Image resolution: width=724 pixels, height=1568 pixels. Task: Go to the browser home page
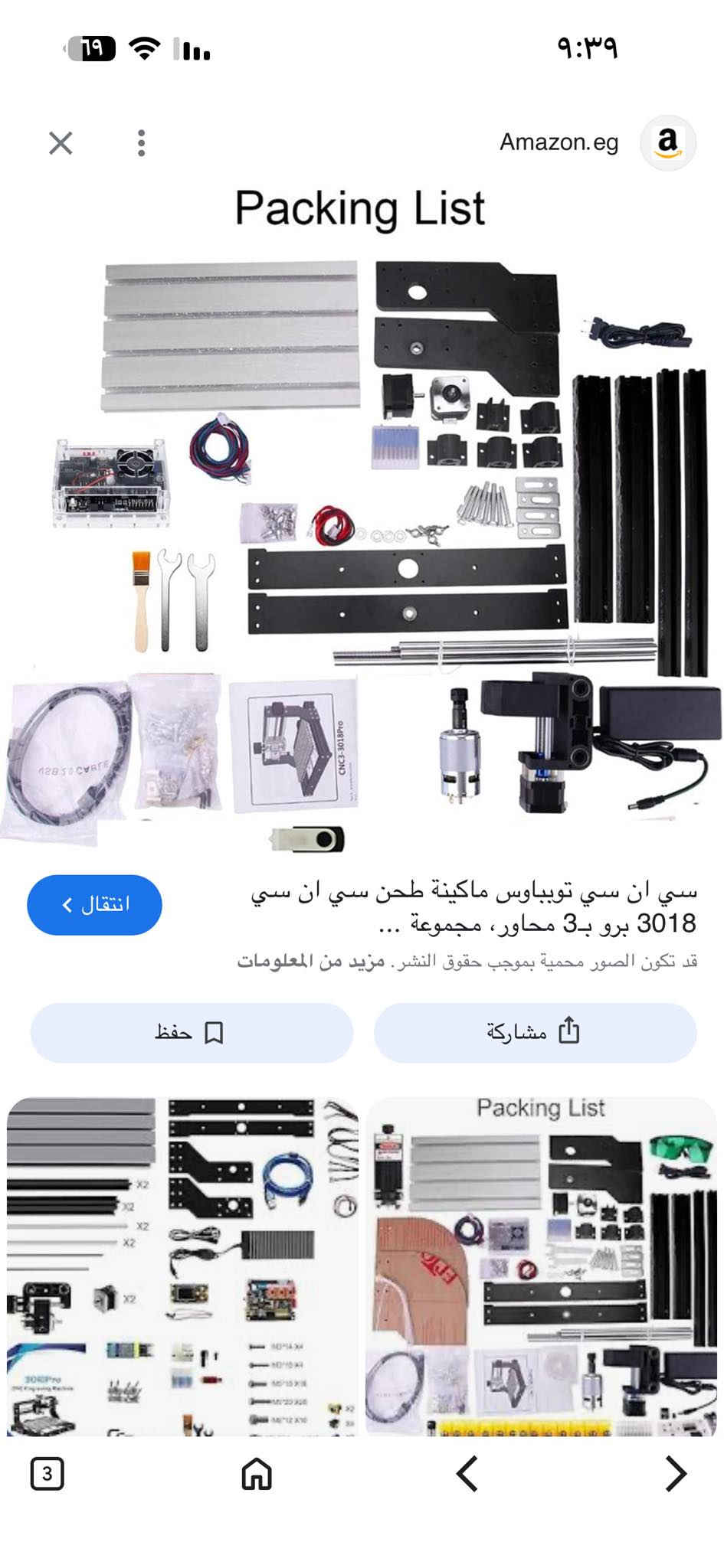[x=257, y=1473]
